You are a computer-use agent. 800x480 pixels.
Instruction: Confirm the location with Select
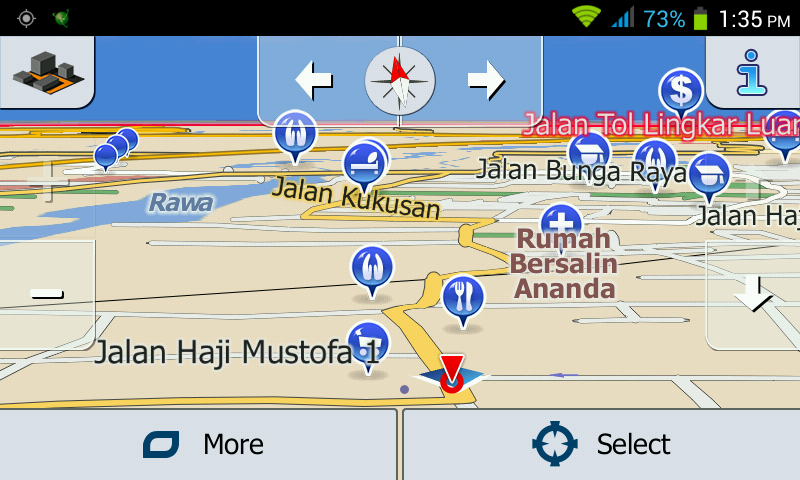pos(601,444)
